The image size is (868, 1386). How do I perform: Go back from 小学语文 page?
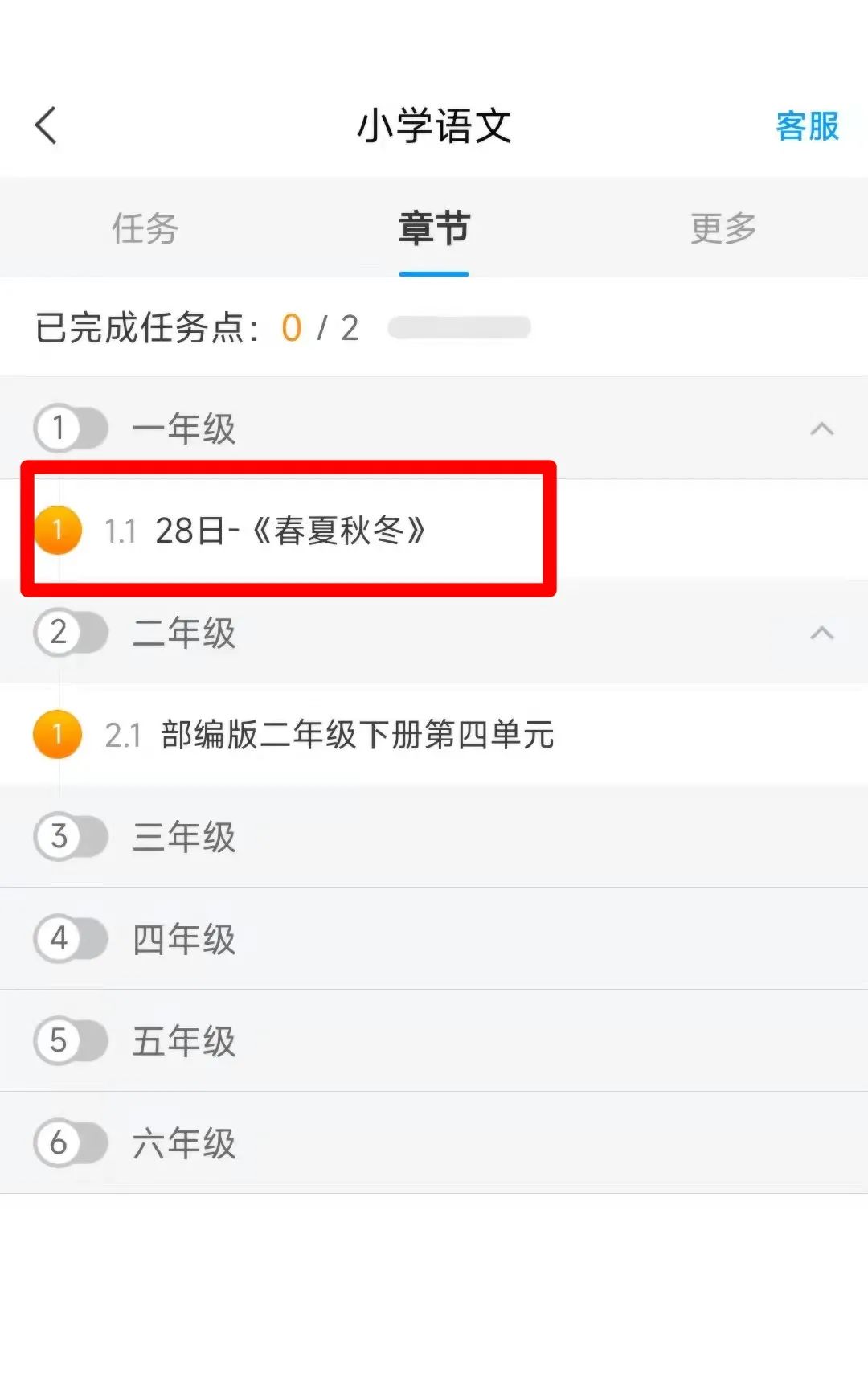[x=47, y=126]
